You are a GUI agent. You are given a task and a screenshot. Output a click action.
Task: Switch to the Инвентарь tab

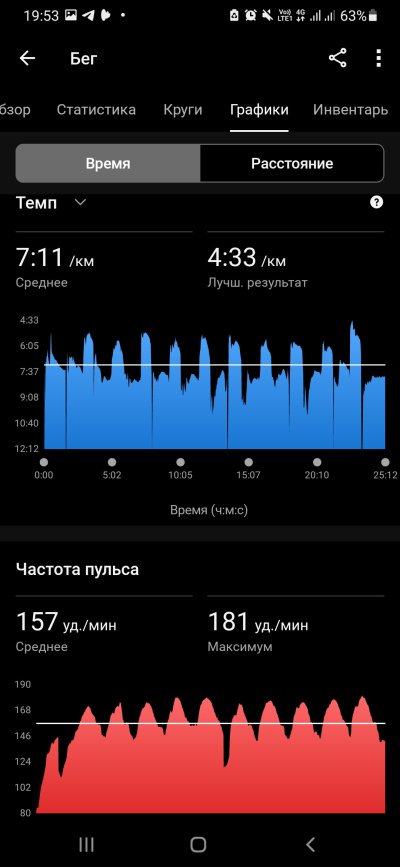click(x=350, y=109)
